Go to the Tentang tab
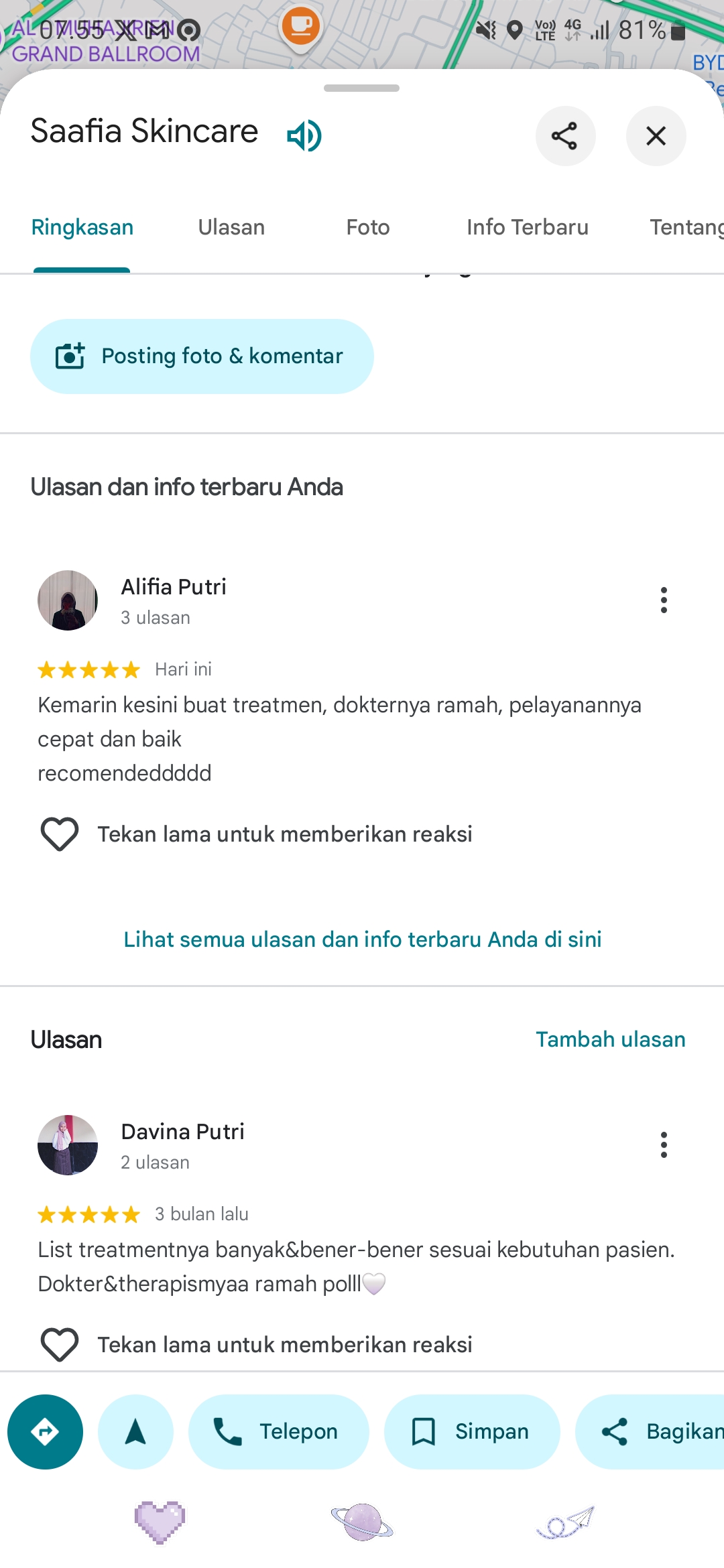724x1568 pixels. (x=686, y=227)
